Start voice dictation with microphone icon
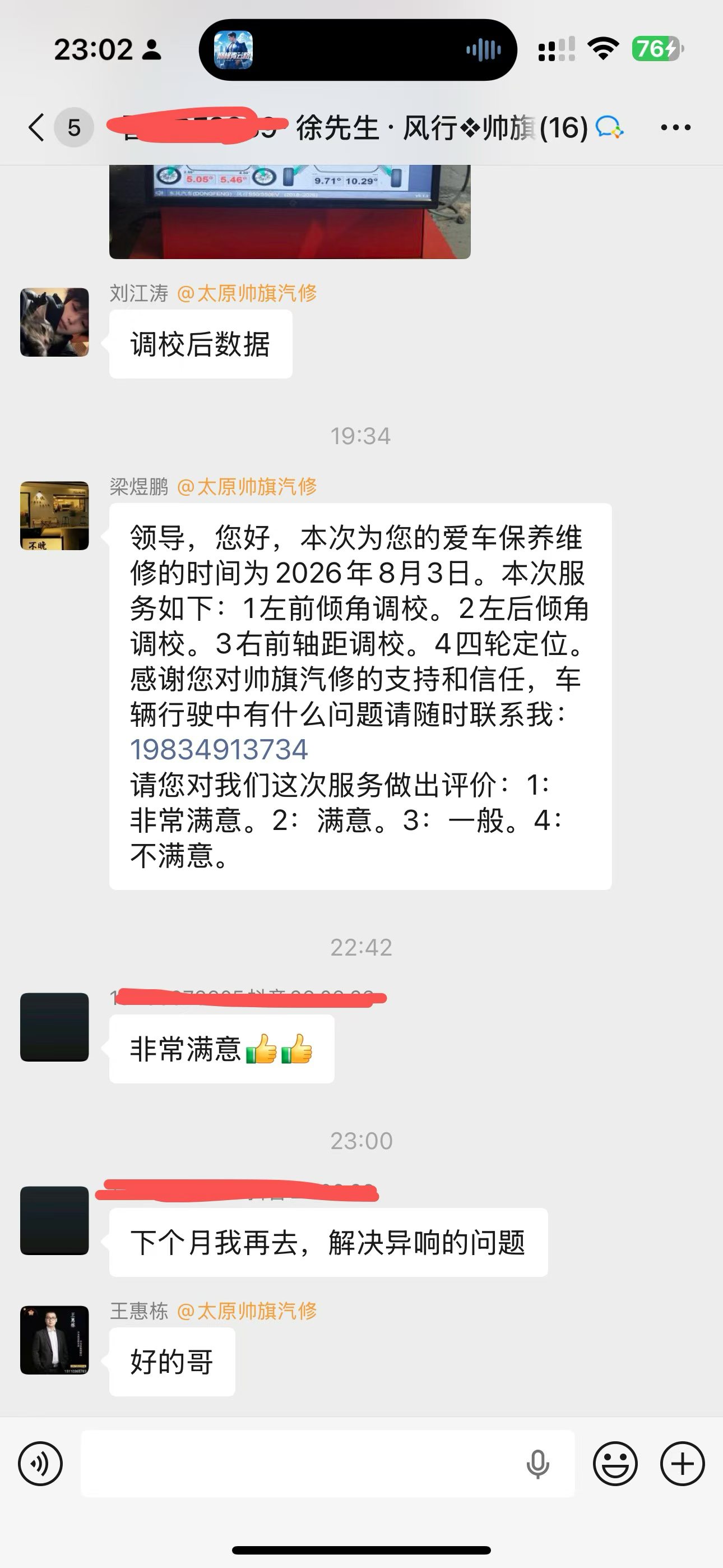Viewport: 723px width, 1568px height. pyautogui.click(x=537, y=1464)
